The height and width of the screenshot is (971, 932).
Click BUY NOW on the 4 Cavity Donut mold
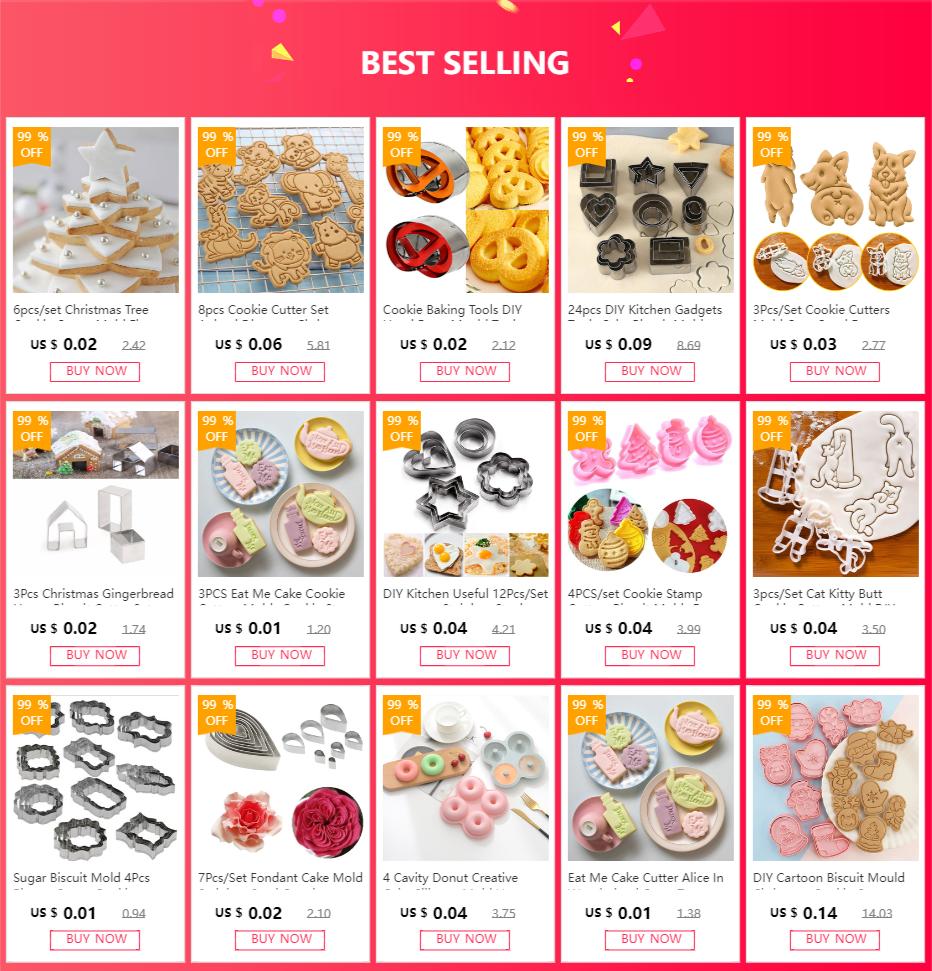(465, 939)
